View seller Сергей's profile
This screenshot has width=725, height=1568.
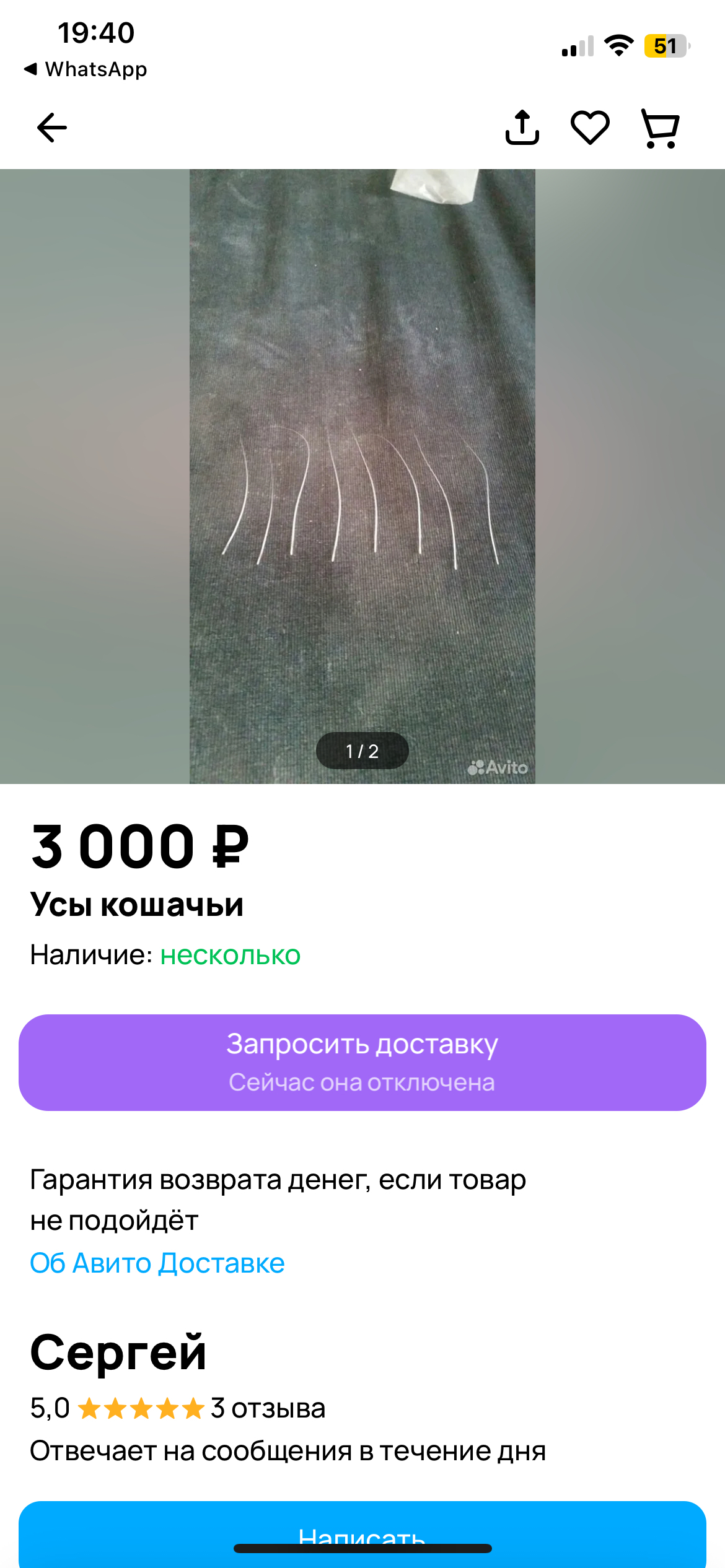pyautogui.click(x=118, y=1352)
